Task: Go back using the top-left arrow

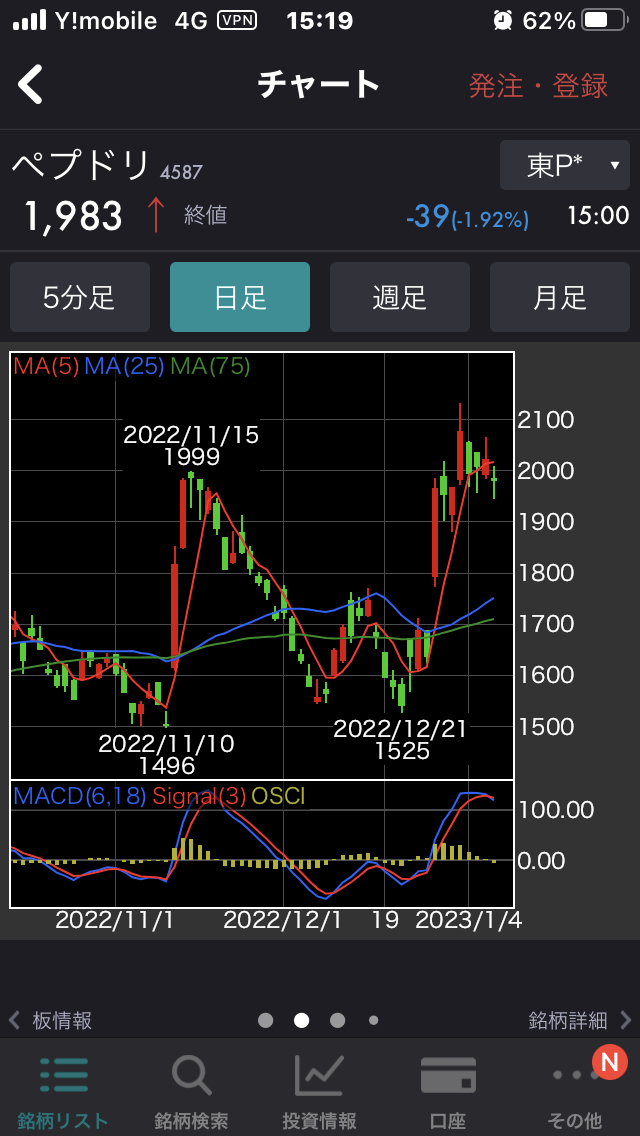Action: 32,85
